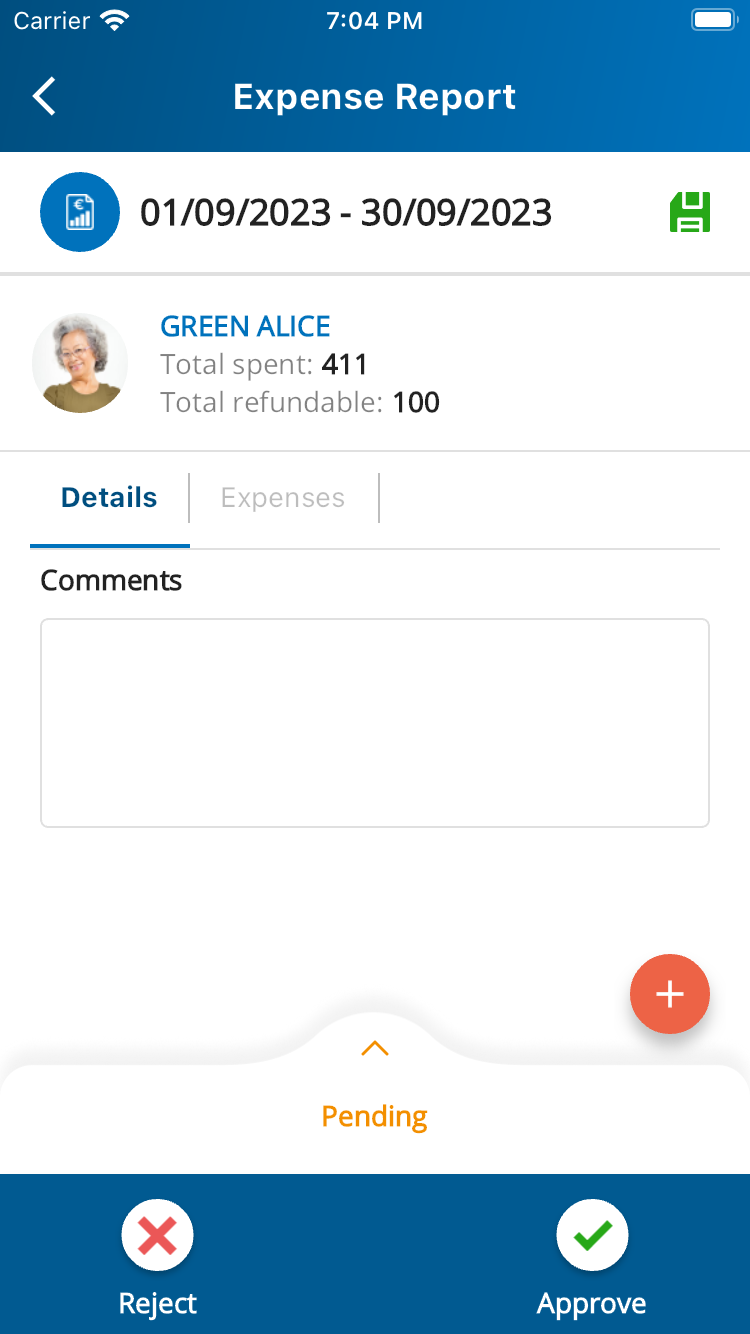Expand the Pending status panel
Screen dimensions: 750x1334
[375, 1049]
